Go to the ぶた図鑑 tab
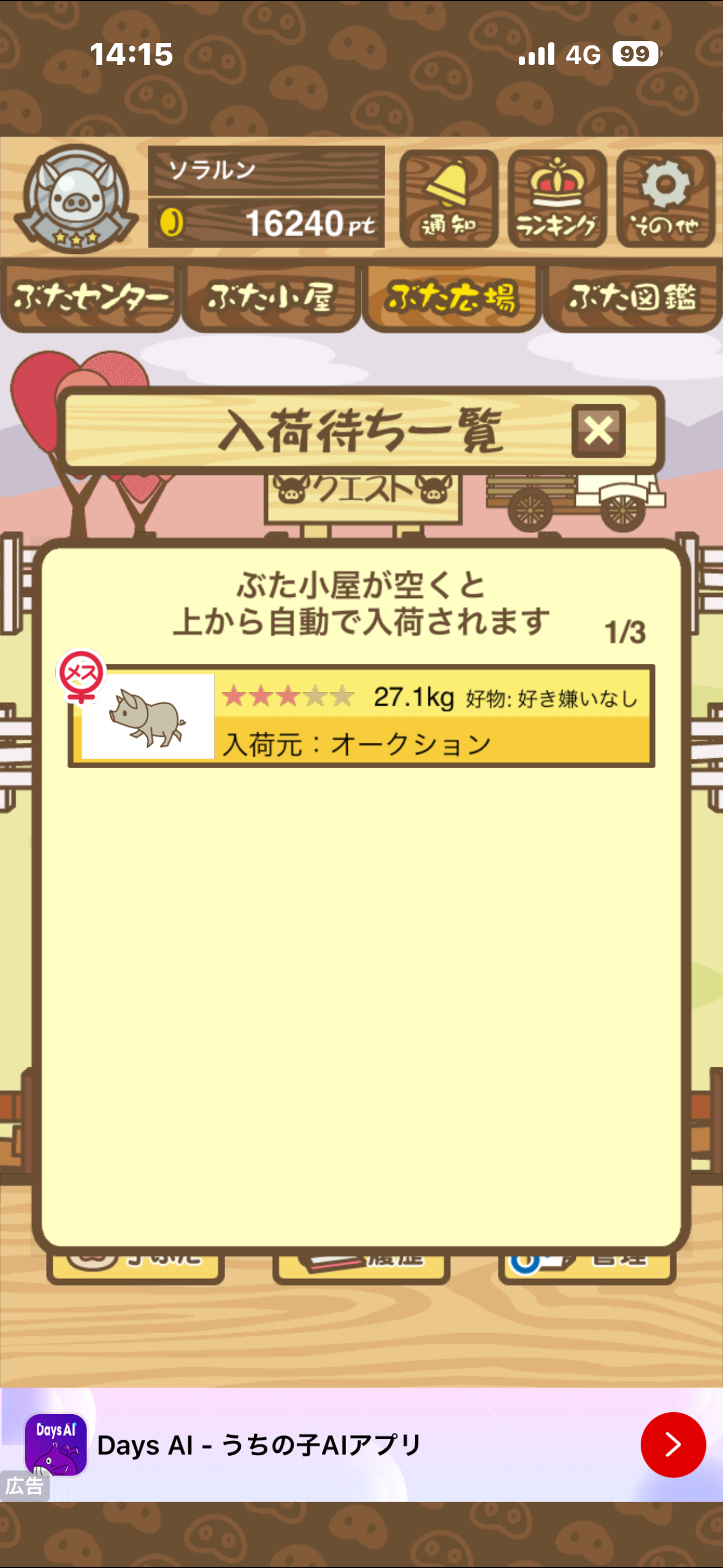The image size is (723, 1568). tap(632, 298)
